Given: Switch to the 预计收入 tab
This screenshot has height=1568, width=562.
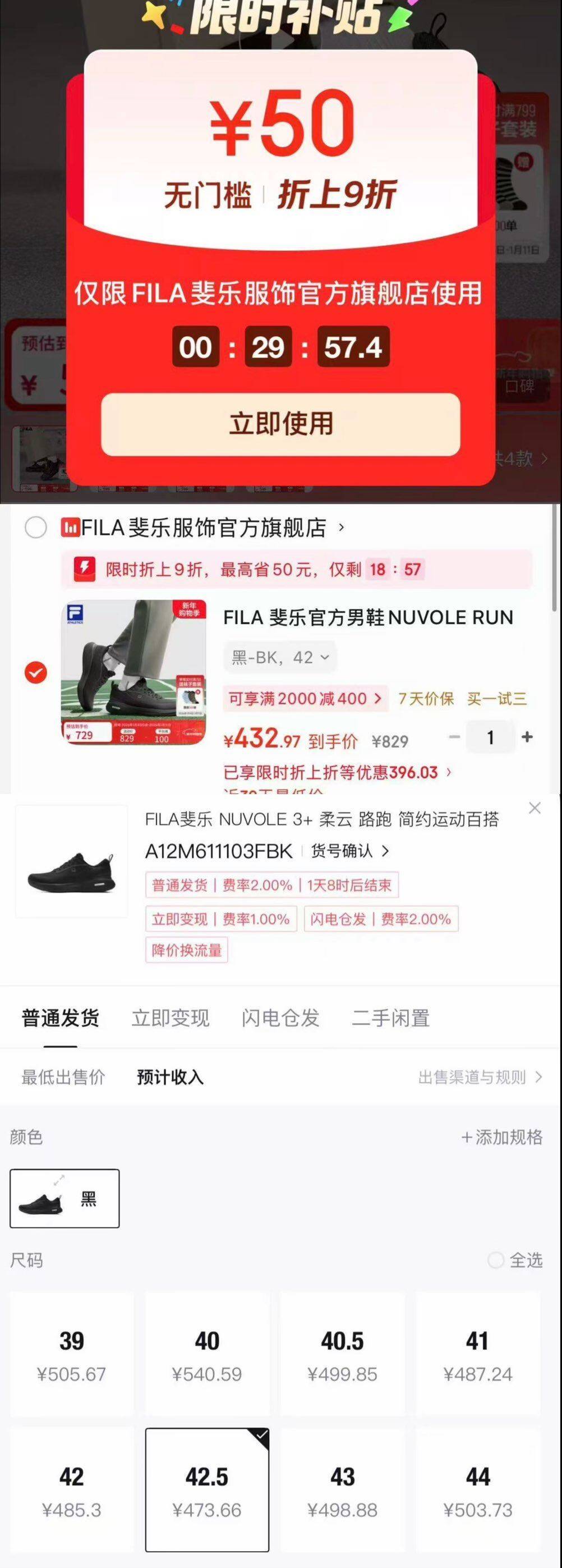Looking at the screenshot, I should tap(171, 1078).
